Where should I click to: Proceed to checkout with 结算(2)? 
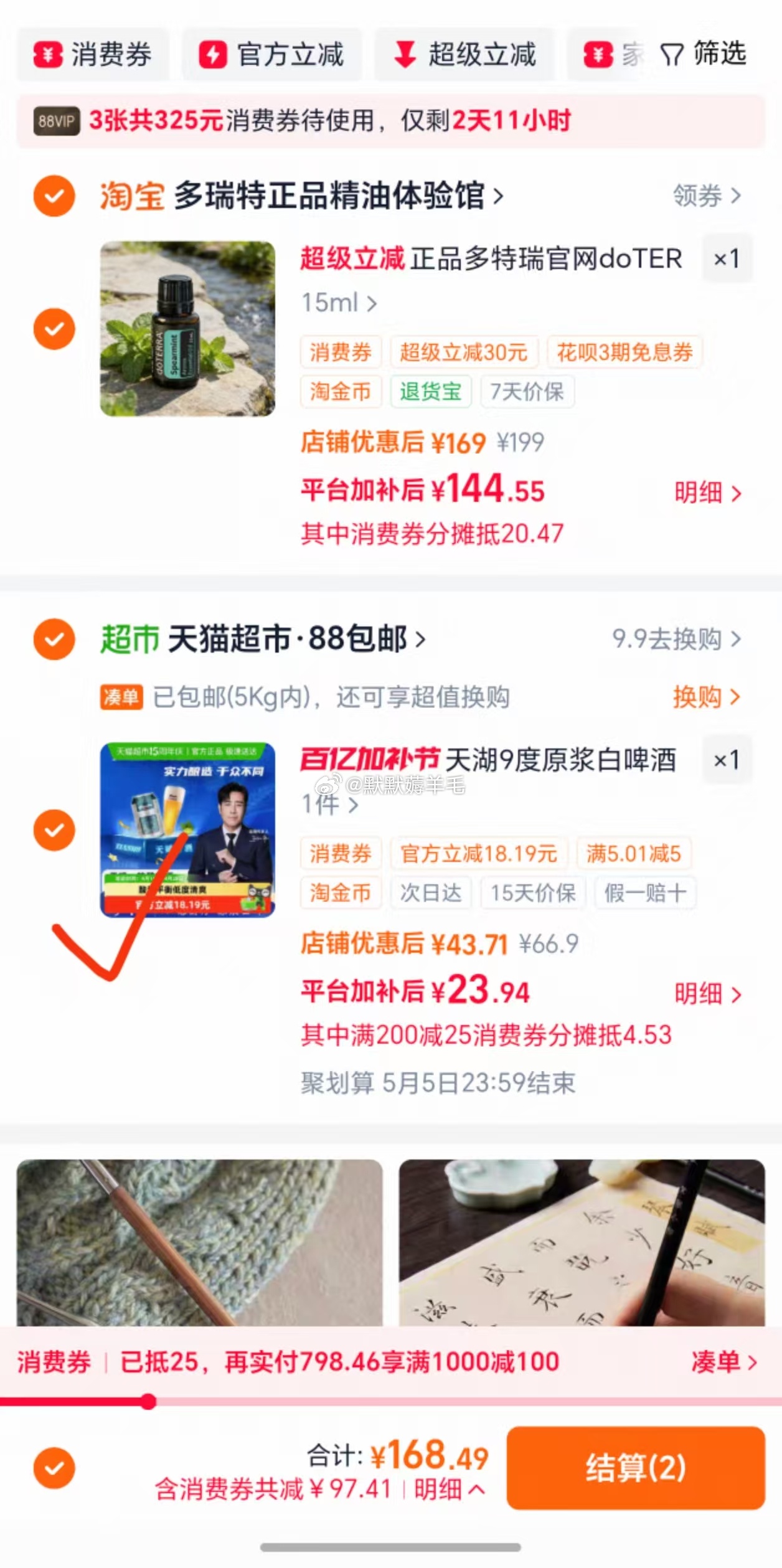click(x=636, y=1468)
